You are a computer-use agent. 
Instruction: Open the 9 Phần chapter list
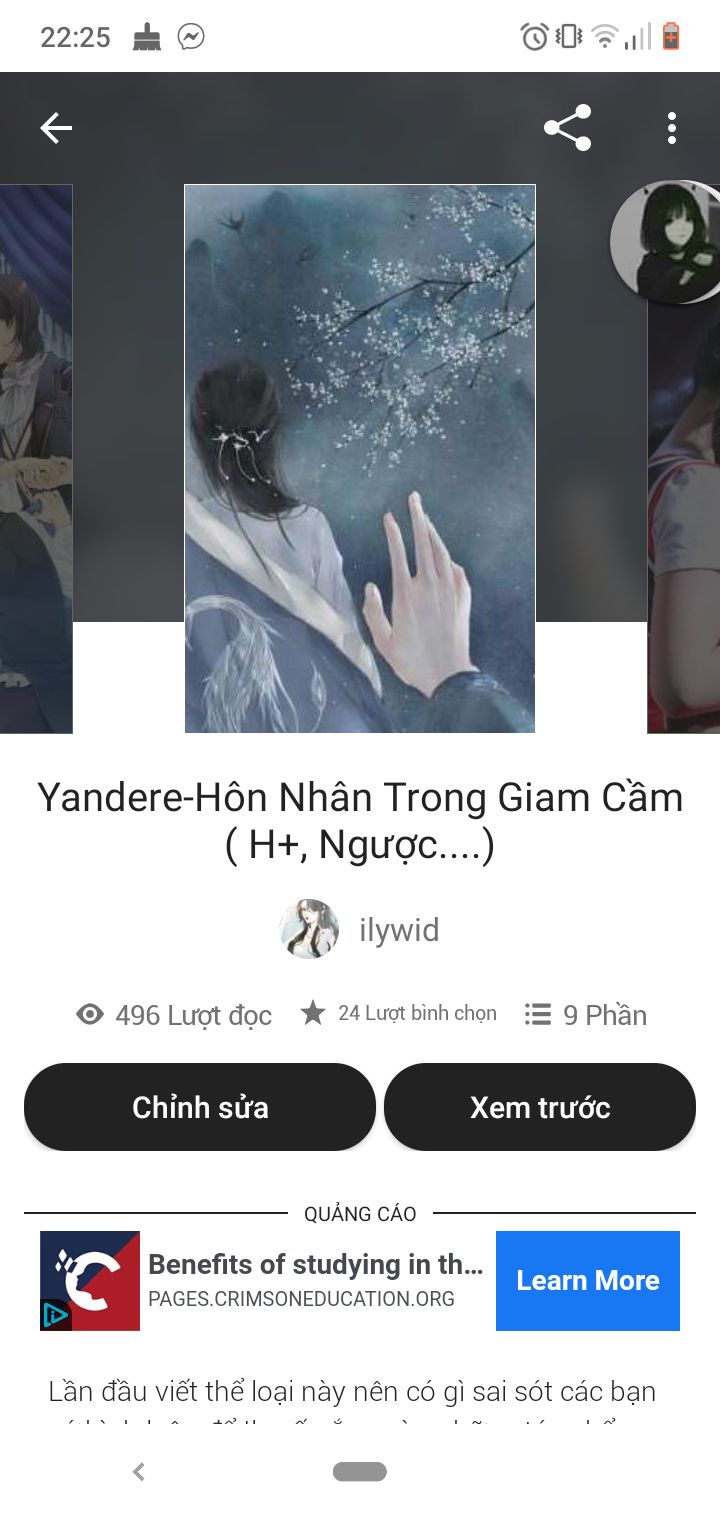(x=586, y=1015)
